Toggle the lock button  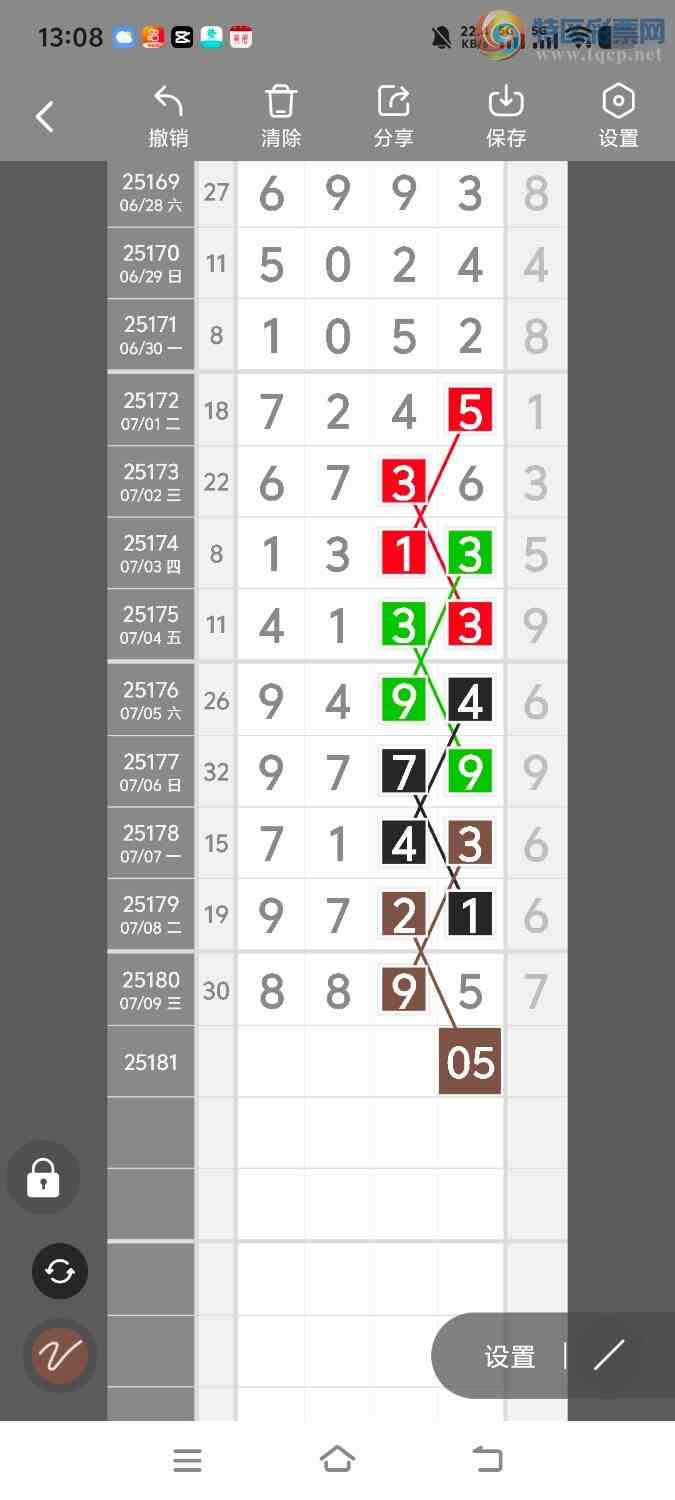[x=43, y=1178]
